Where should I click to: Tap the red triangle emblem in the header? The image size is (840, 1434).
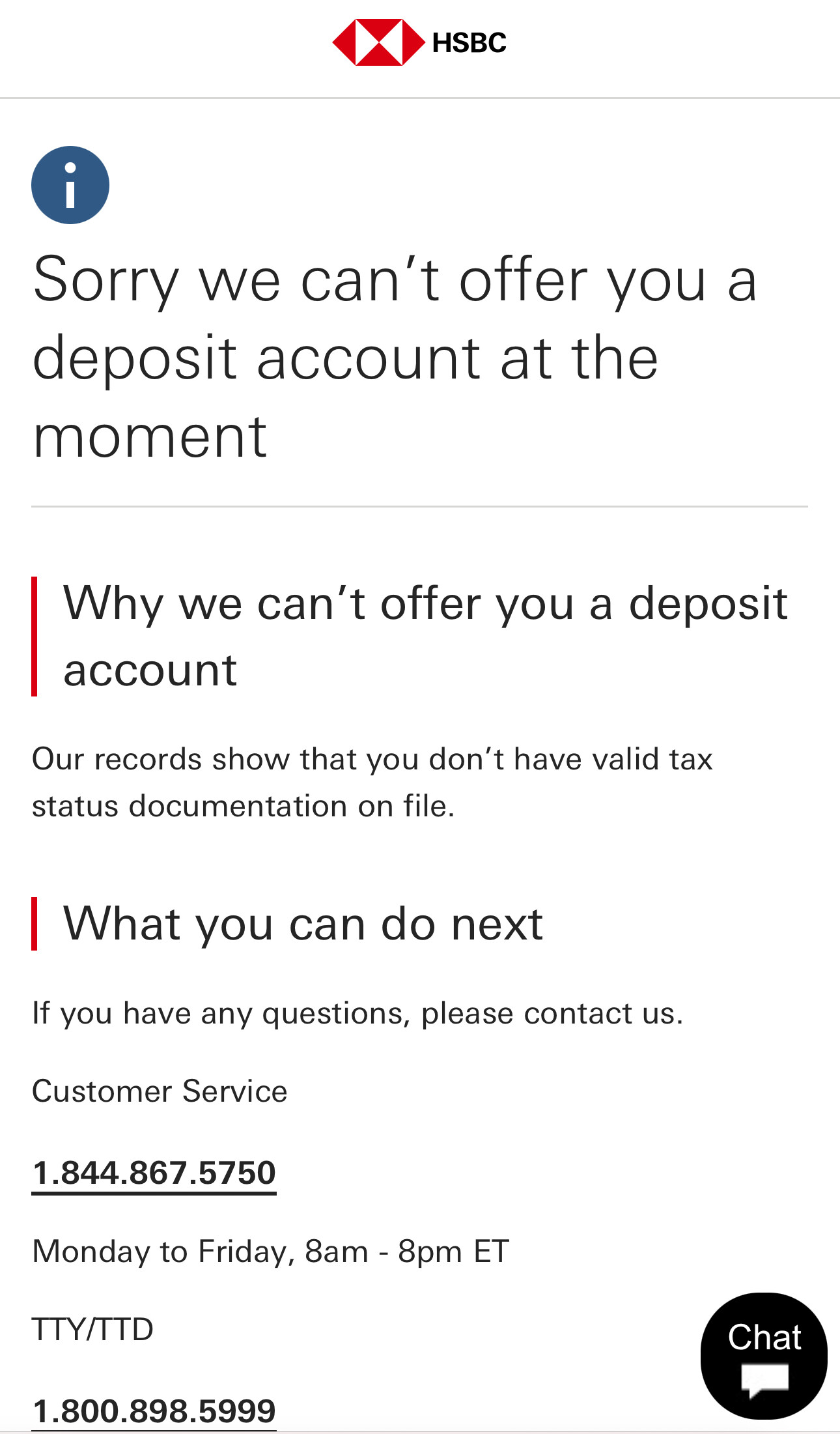tap(378, 43)
